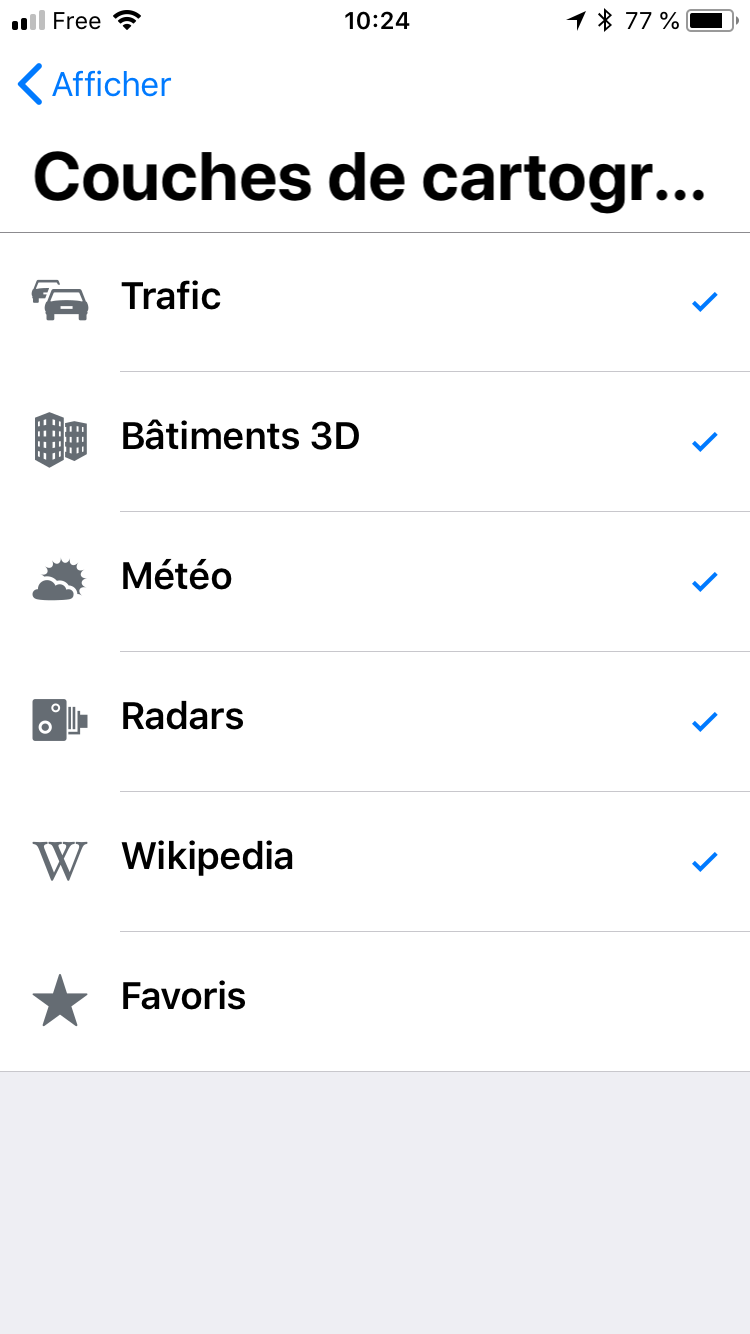Uncheck the Bâtiments 3D layer

pyautogui.click(x=375, y=440)
